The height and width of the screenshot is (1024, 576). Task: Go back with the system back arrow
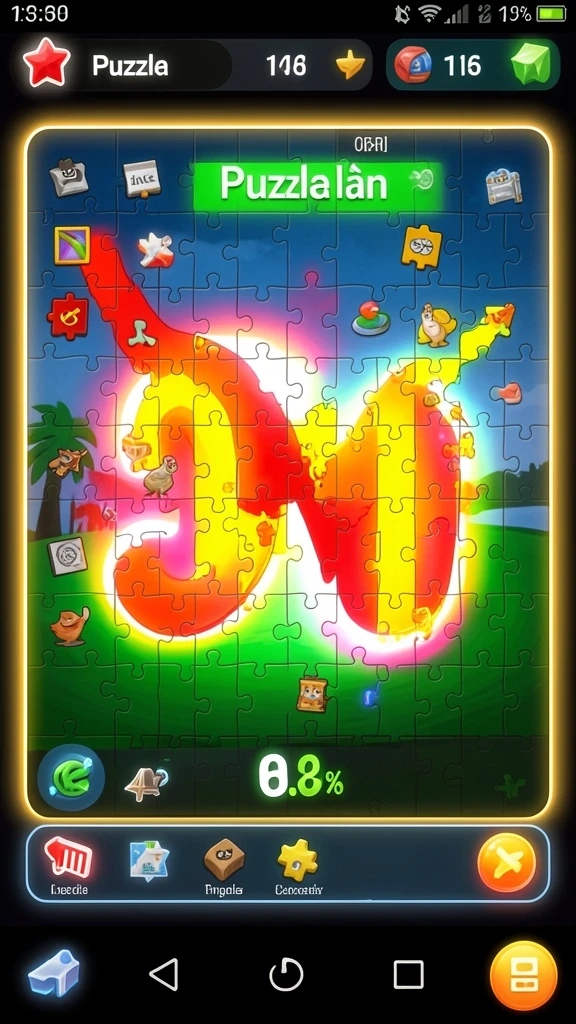pos(164,974)
